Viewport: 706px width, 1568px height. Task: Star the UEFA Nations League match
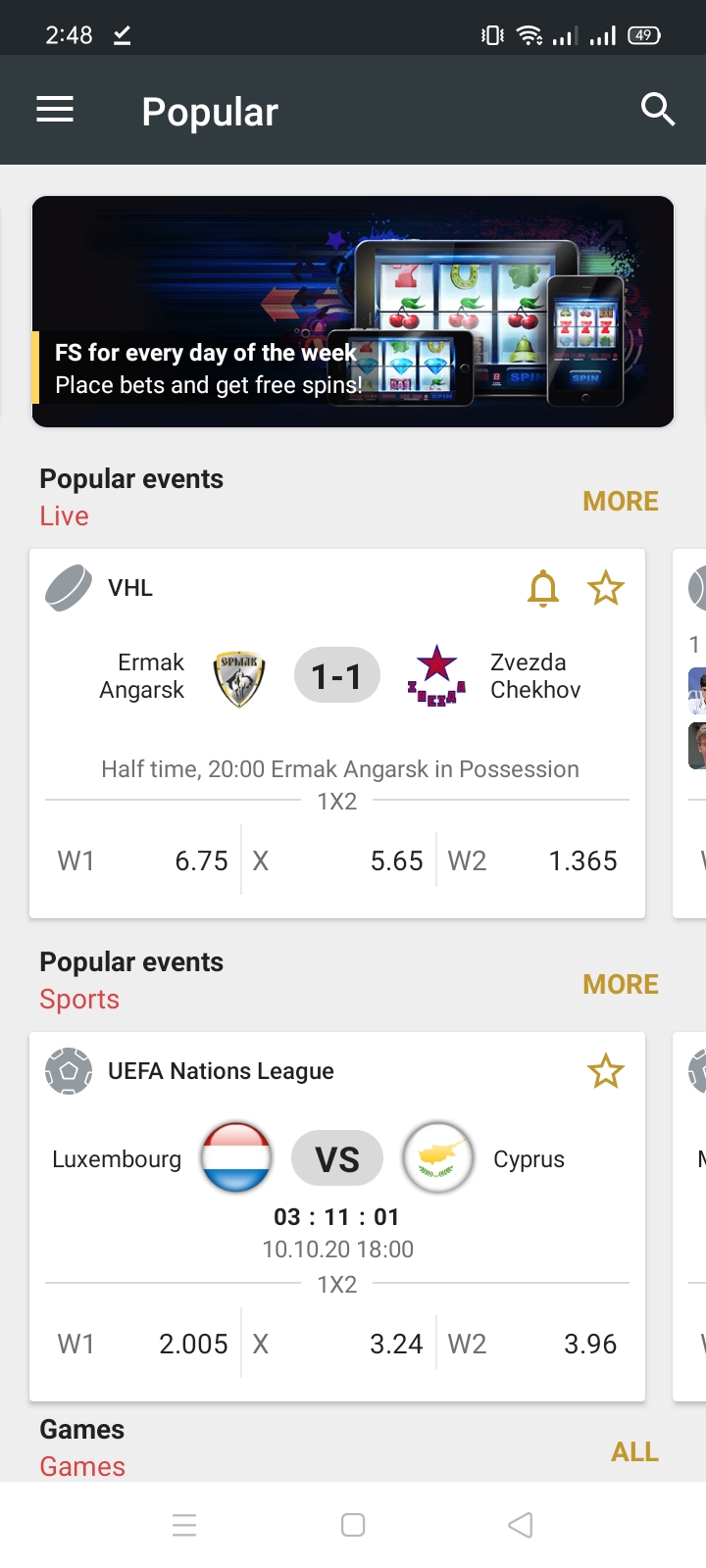pos(606,1071)
